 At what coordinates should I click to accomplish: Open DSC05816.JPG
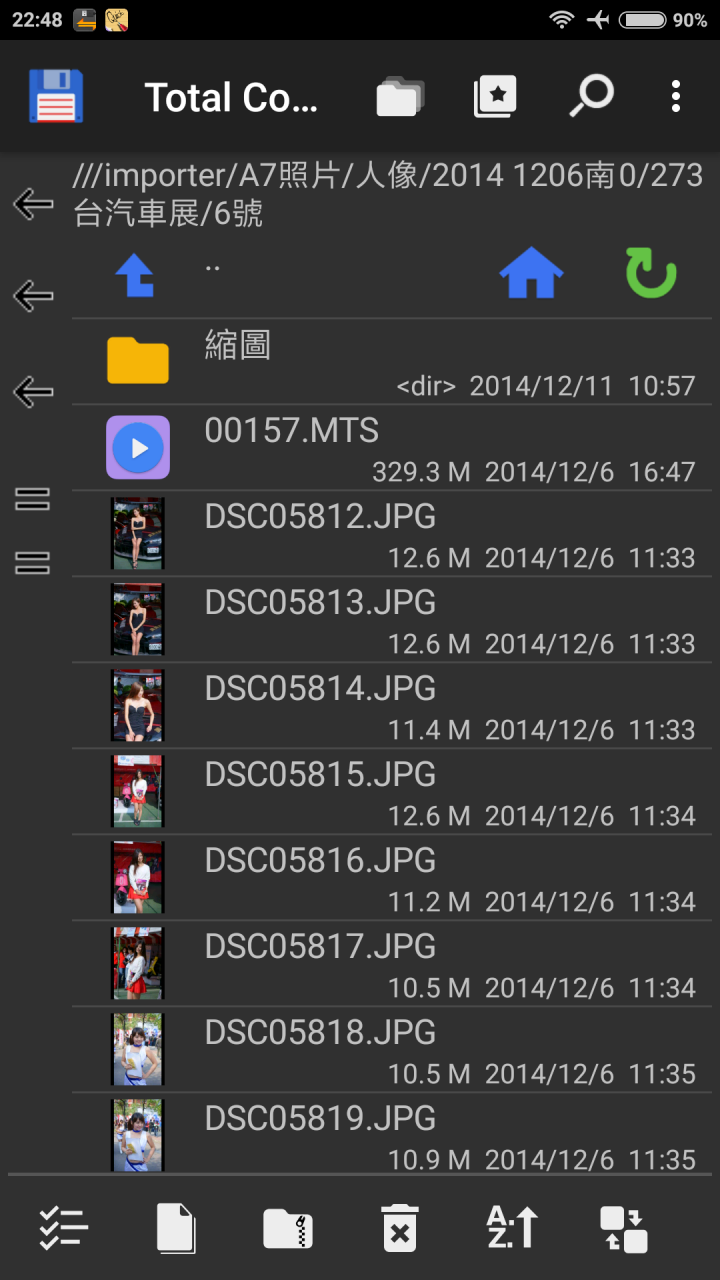[x=392, y=878]
